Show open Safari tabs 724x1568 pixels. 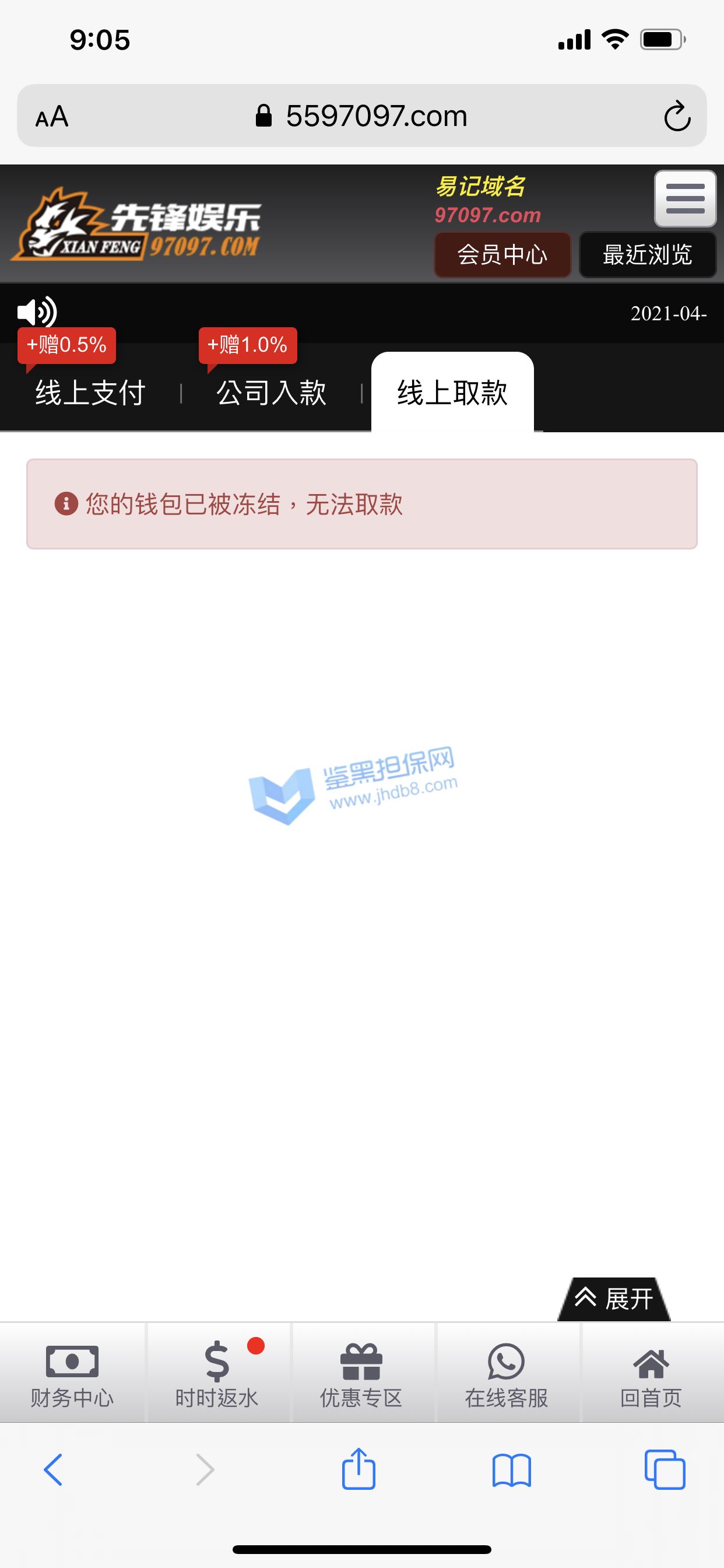[x=665, y=1470]
